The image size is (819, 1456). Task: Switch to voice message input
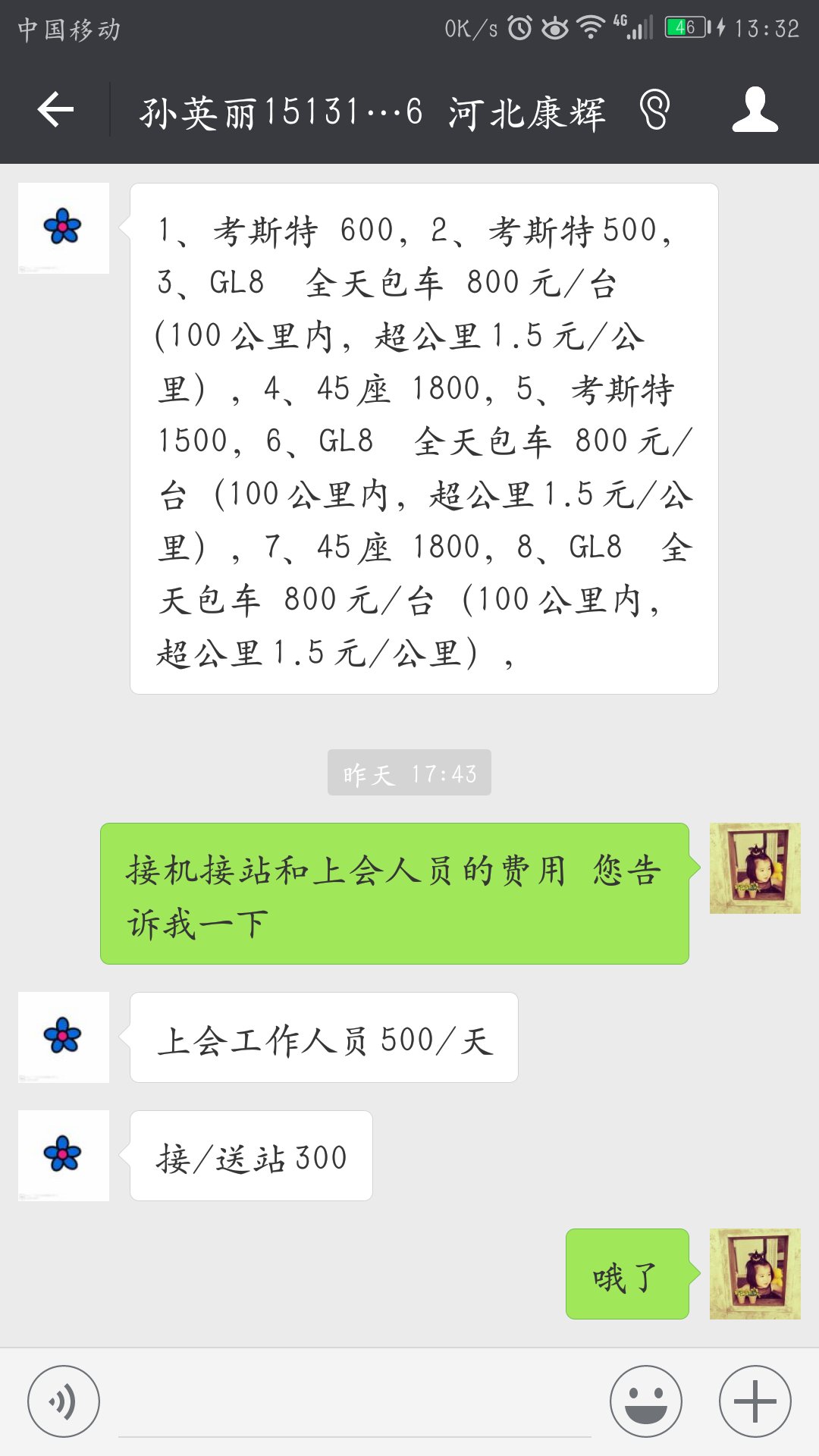pos(64,1401)
